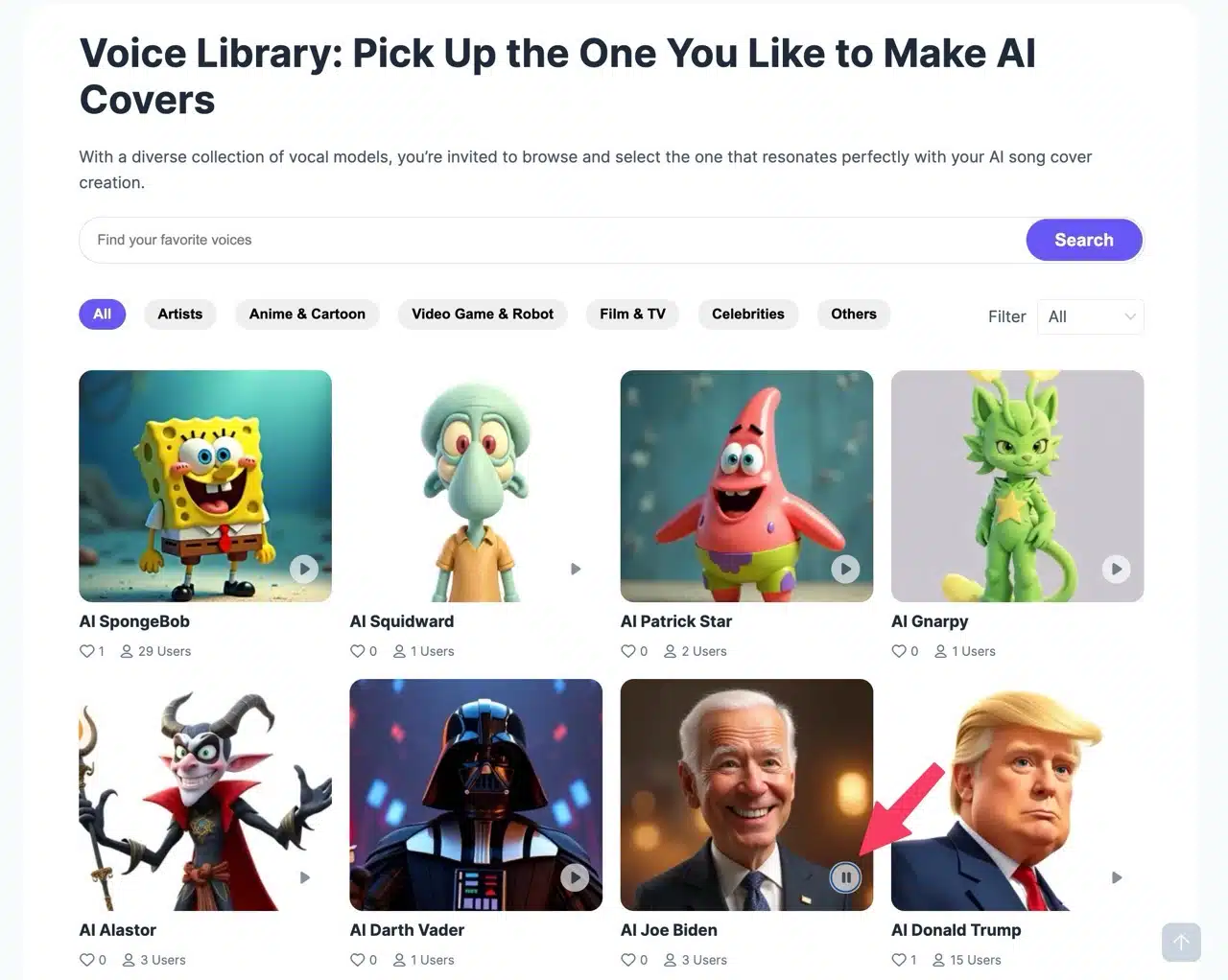Jump back to top of page

point(1181,942)
